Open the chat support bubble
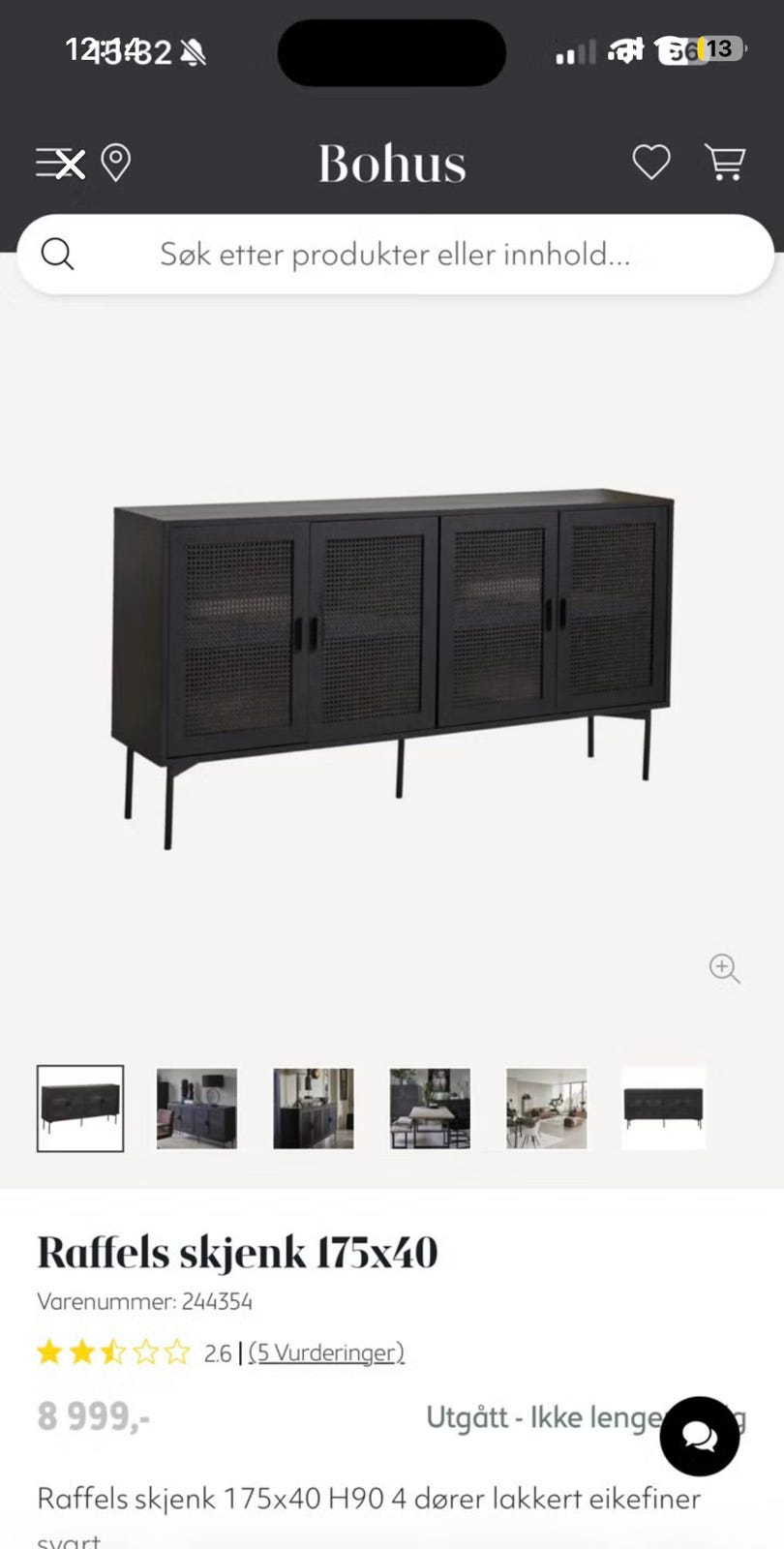Image resolution: width=784 pixels, height=1549 pixels. coord(700,1436)
